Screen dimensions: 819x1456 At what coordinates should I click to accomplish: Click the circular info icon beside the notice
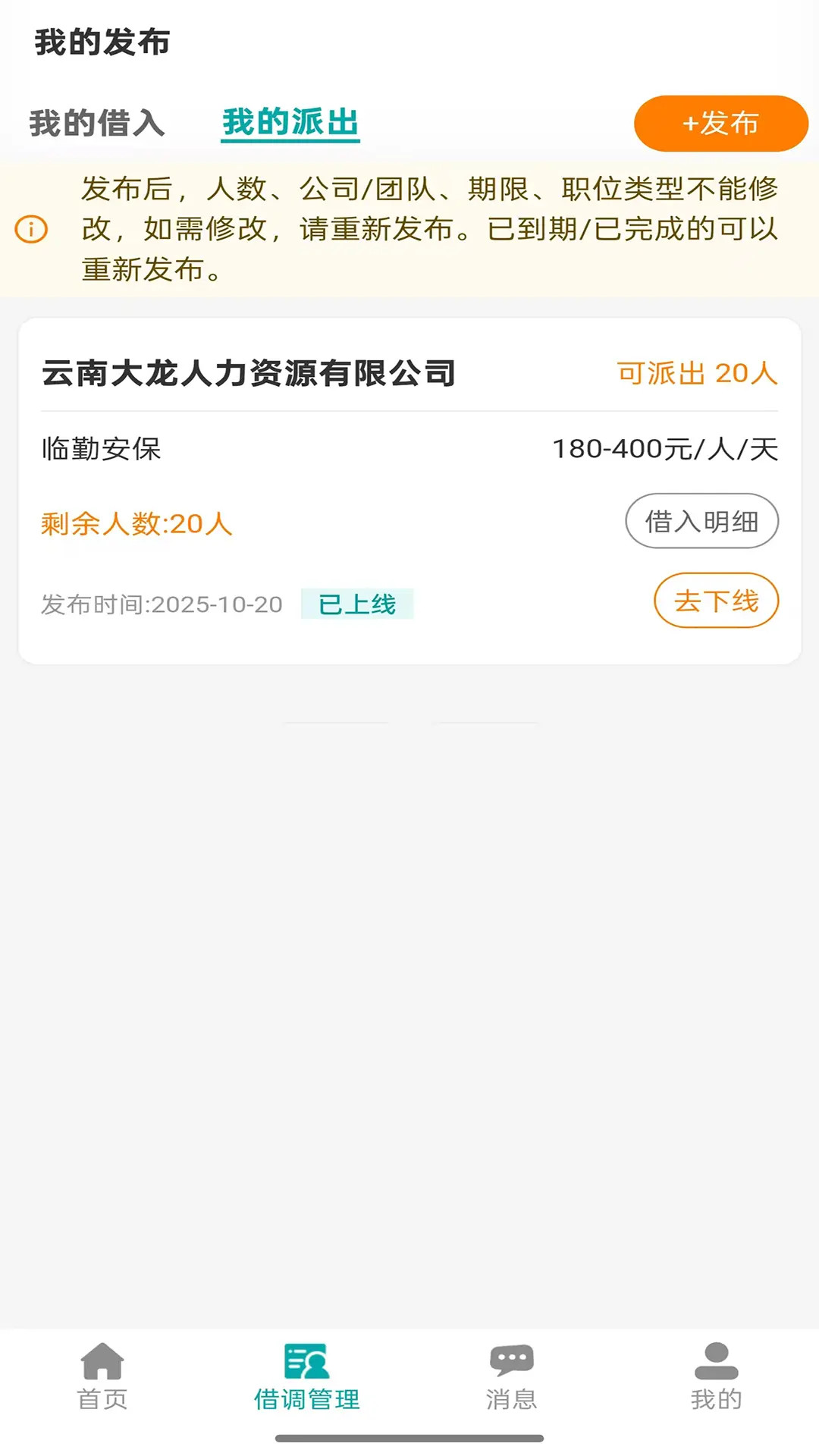pyautogui.click(x=30, y=230)
